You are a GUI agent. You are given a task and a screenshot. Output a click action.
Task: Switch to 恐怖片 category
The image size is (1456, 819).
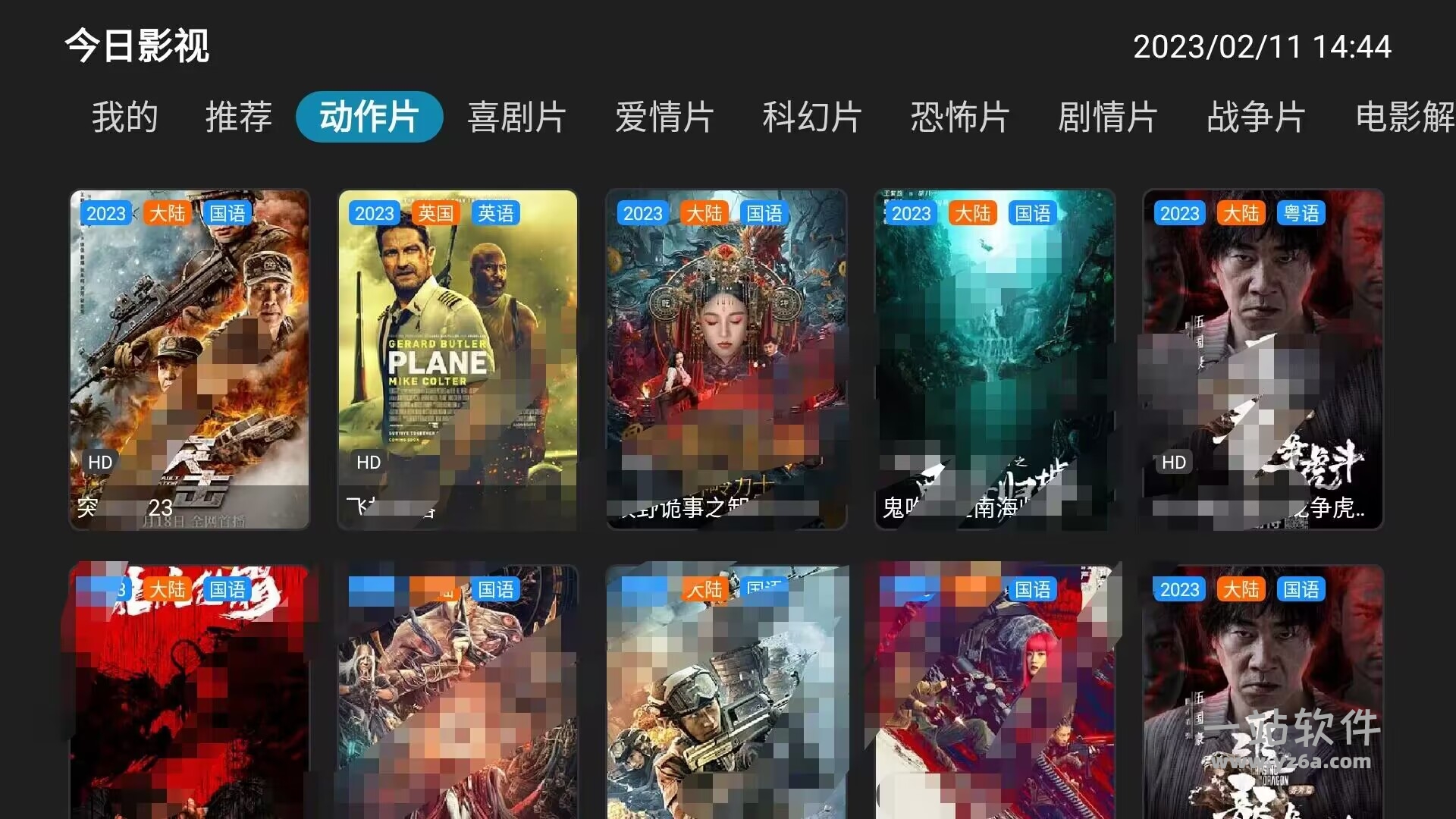click(x=959, y=118)
